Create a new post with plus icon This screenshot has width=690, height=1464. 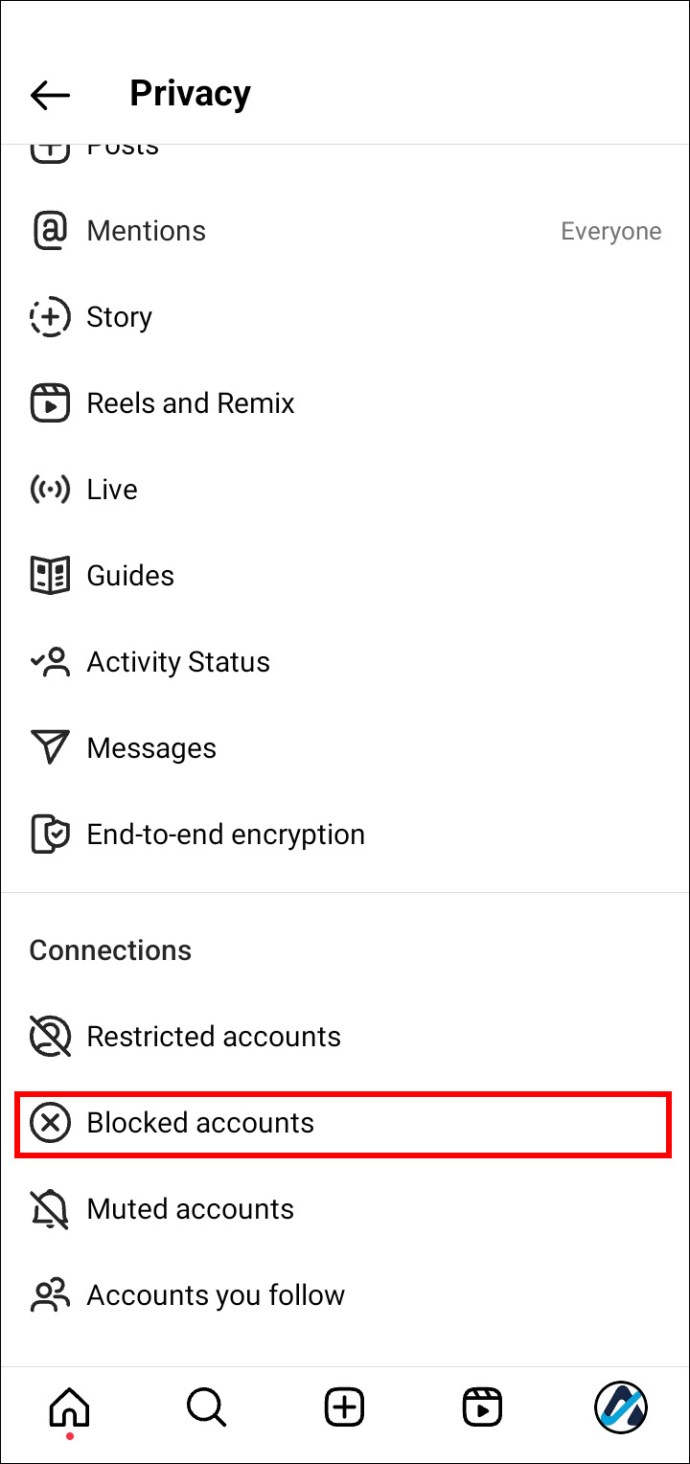click(345, 1408)
